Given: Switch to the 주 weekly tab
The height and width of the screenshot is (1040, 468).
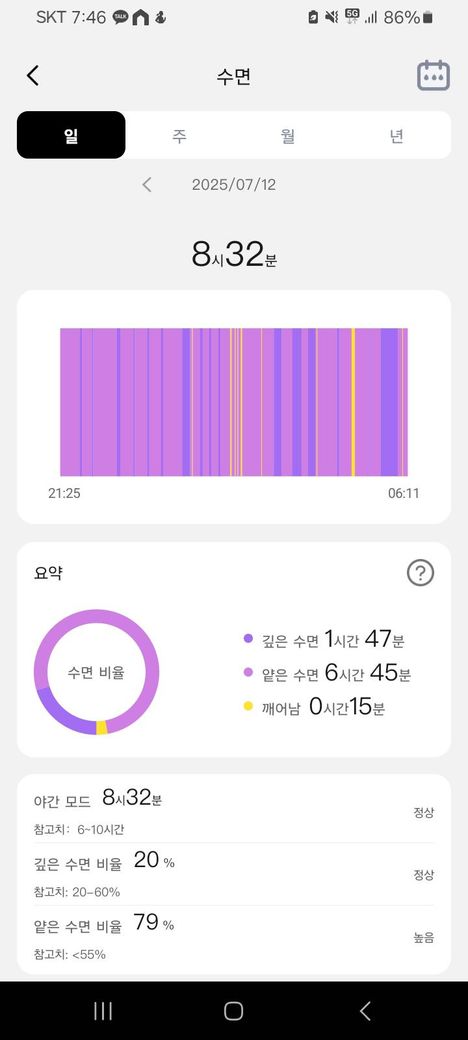Looking at the screenshot, I should (179, 135).
